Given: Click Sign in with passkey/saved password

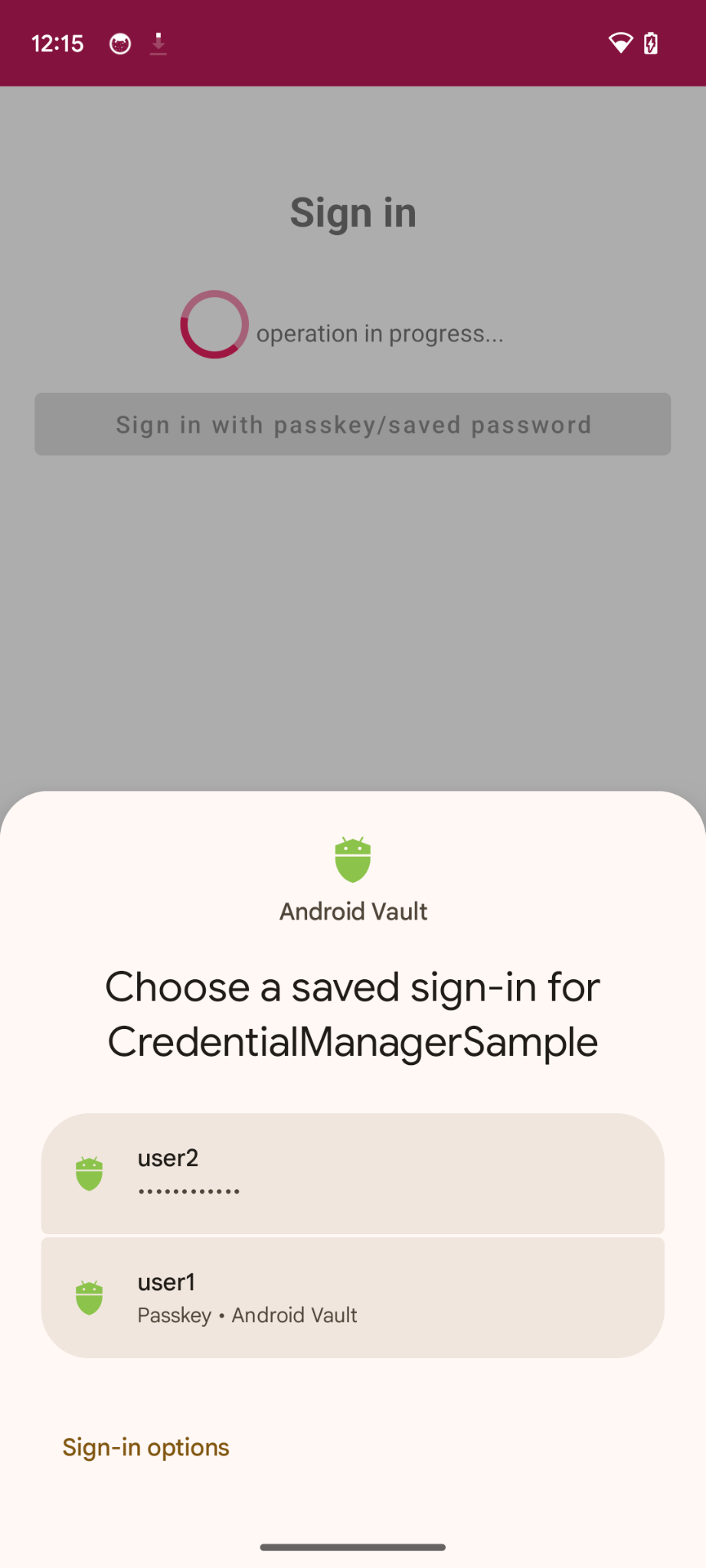Looking at the screenshot, I should pos(352,424).
